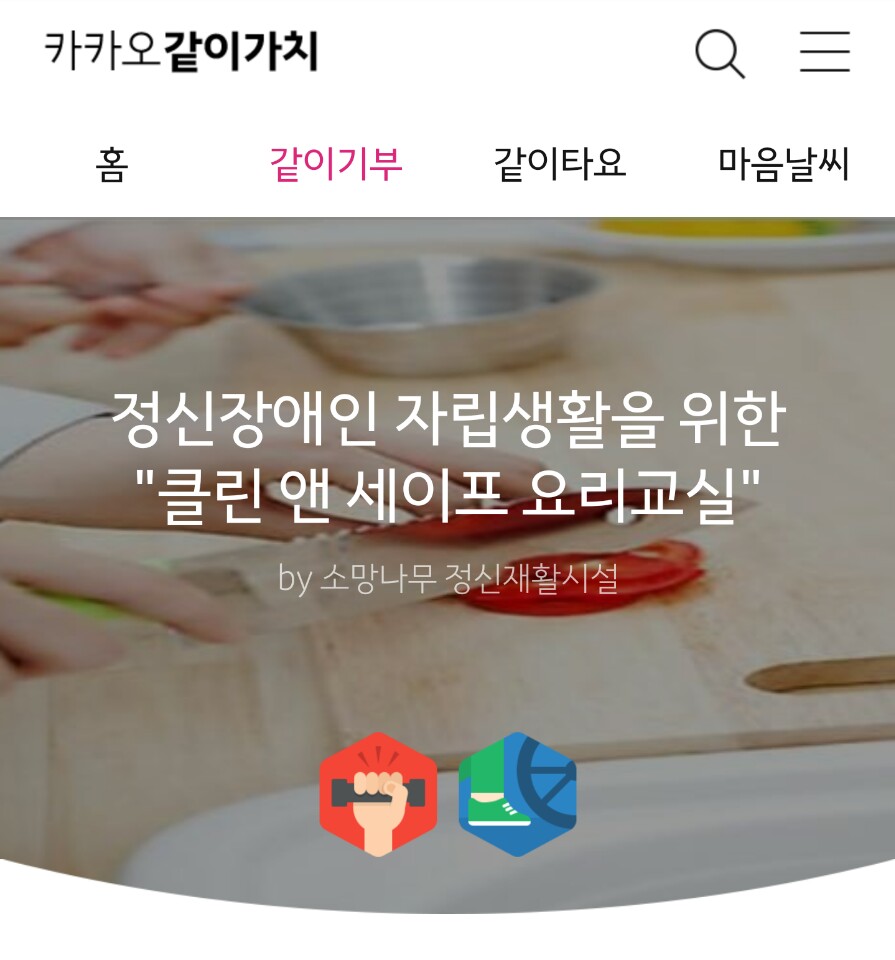
Task: Open the 마음날씨 tab
Action: tap(783, 164)
